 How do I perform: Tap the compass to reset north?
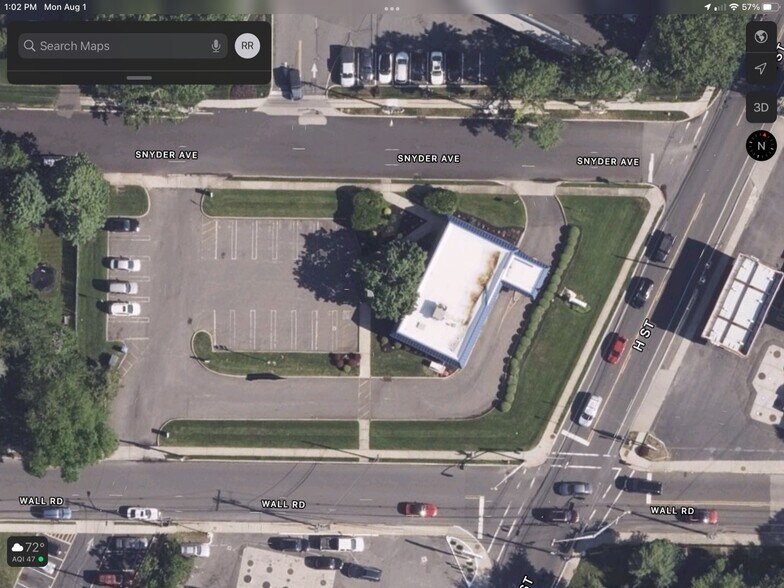(x=761, y=146)
